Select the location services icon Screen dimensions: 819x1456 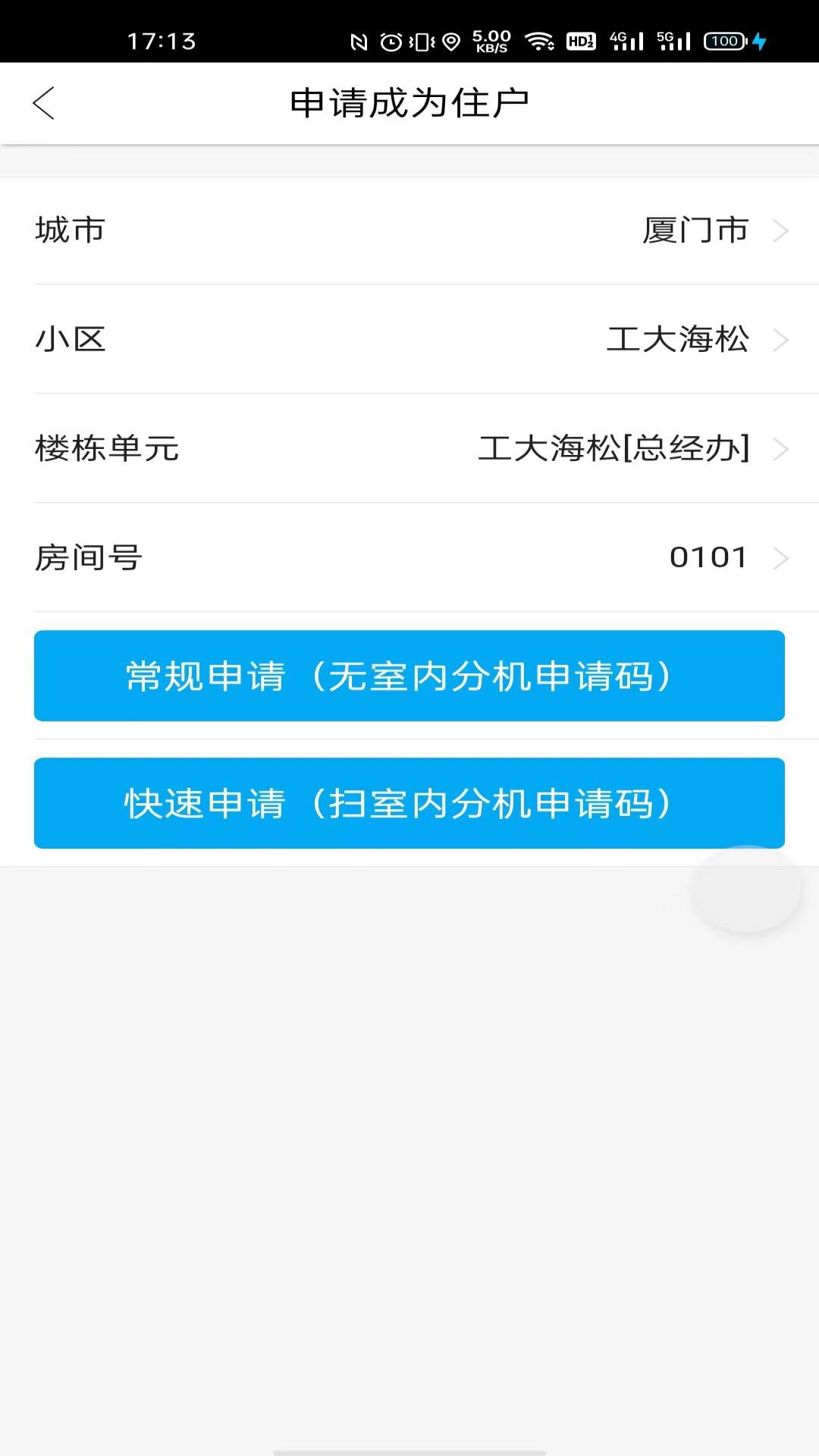coord(450,43)
